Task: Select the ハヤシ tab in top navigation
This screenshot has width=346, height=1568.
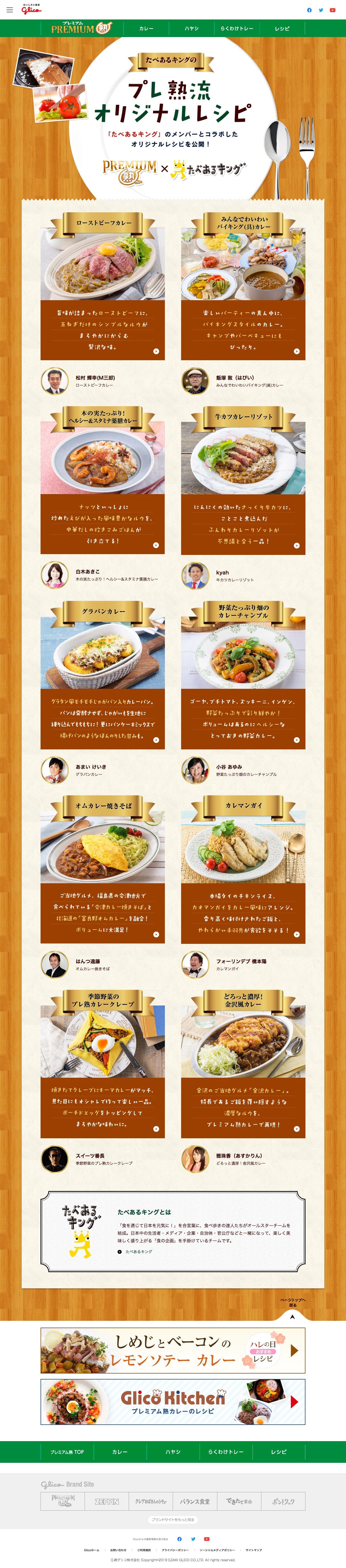Action: click(x=192, y=29)
